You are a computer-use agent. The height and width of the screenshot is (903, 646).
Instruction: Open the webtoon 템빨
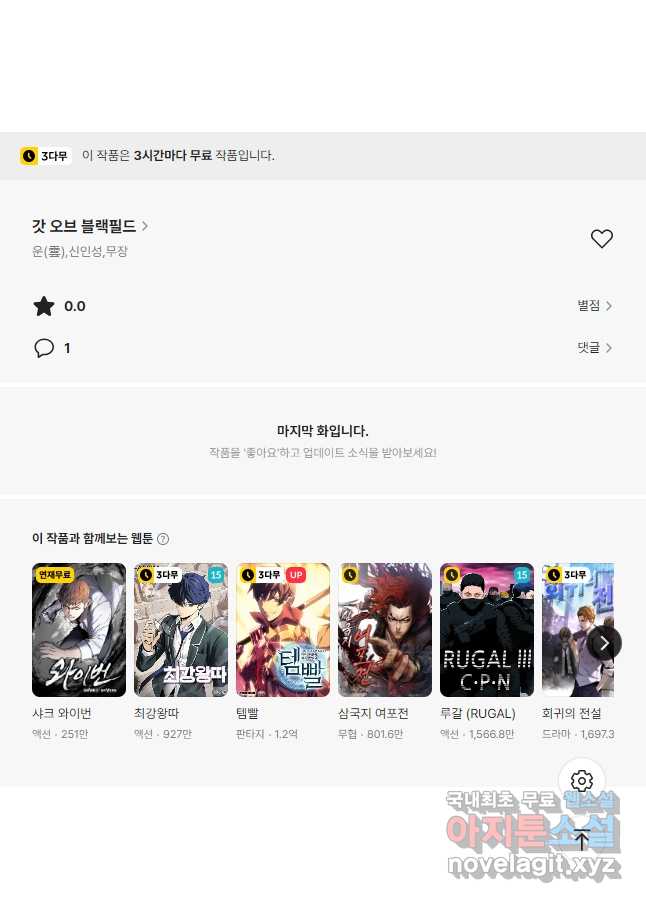click(x=283, y=630)
